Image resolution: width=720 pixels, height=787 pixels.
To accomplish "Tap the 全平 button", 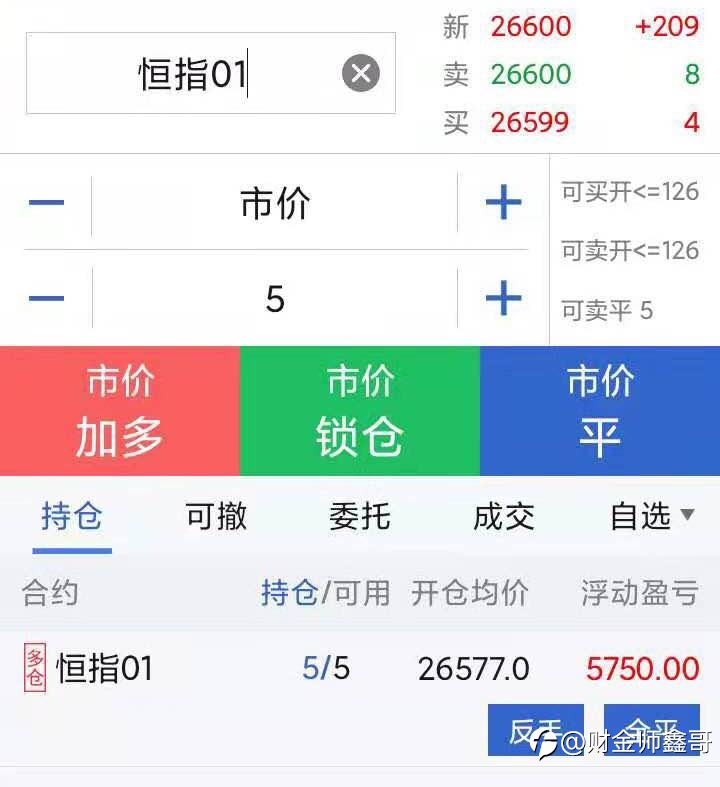I will point(652,730).
